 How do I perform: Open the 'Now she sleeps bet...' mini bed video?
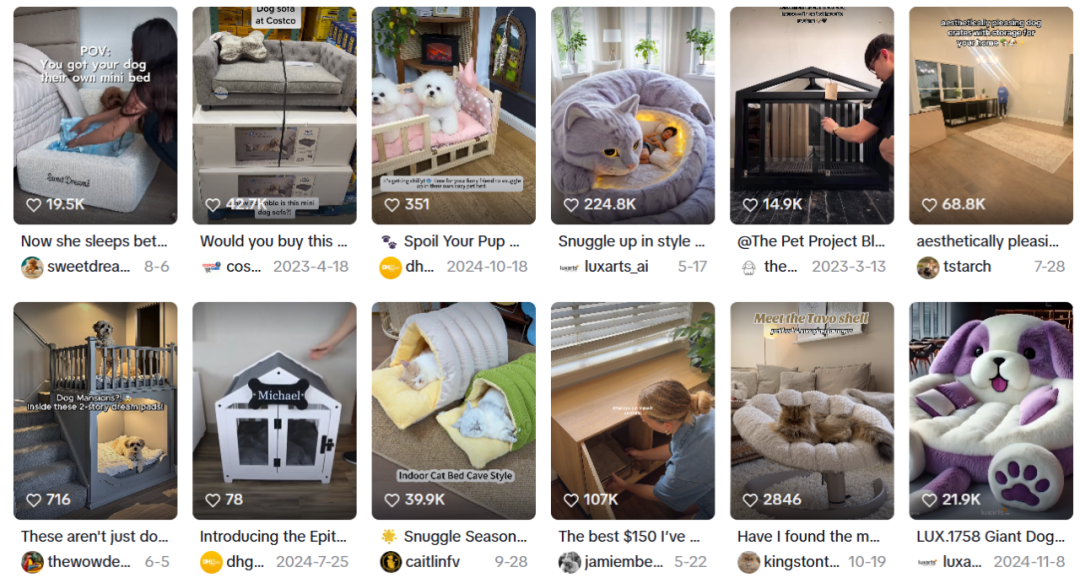(95, 115)
